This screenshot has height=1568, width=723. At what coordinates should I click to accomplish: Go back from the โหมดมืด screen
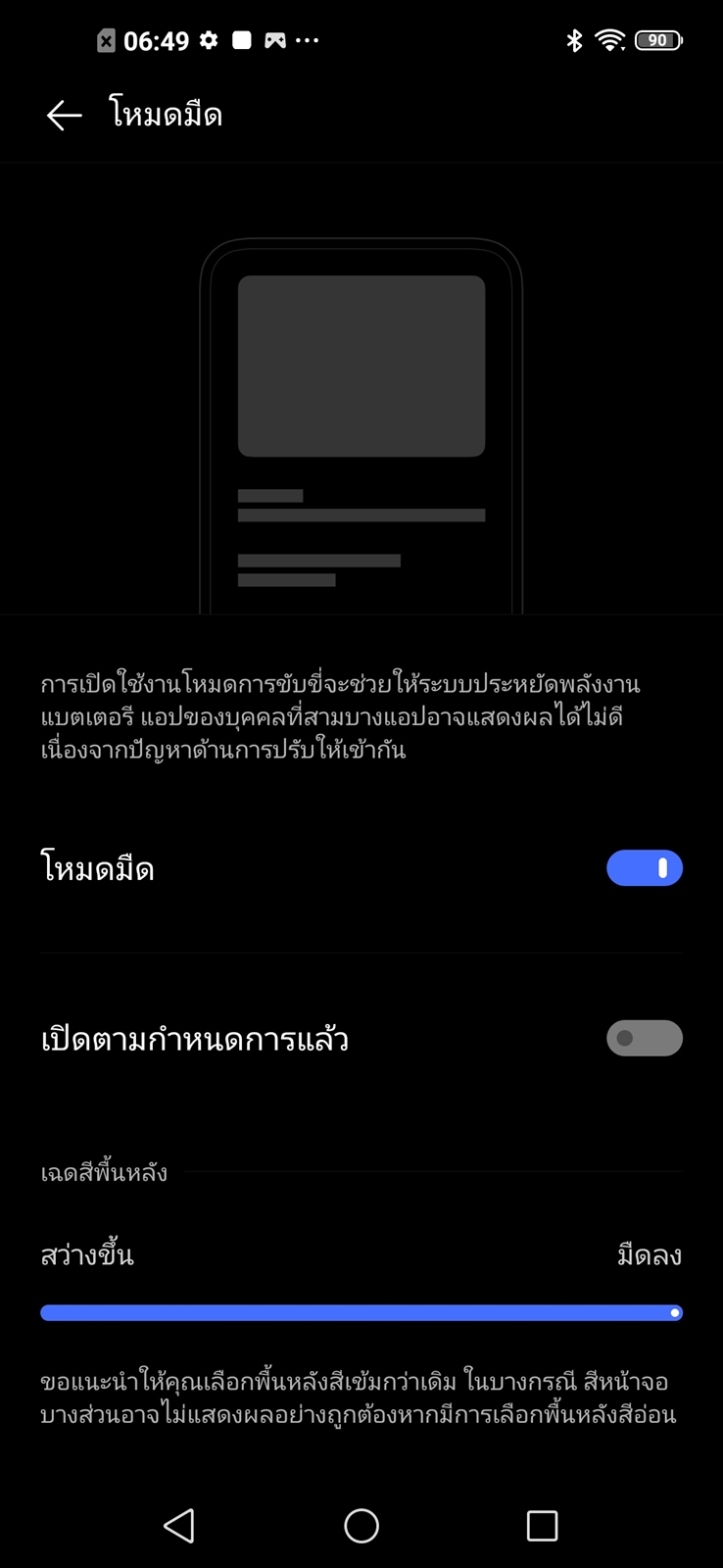click(x=64, y=116)
